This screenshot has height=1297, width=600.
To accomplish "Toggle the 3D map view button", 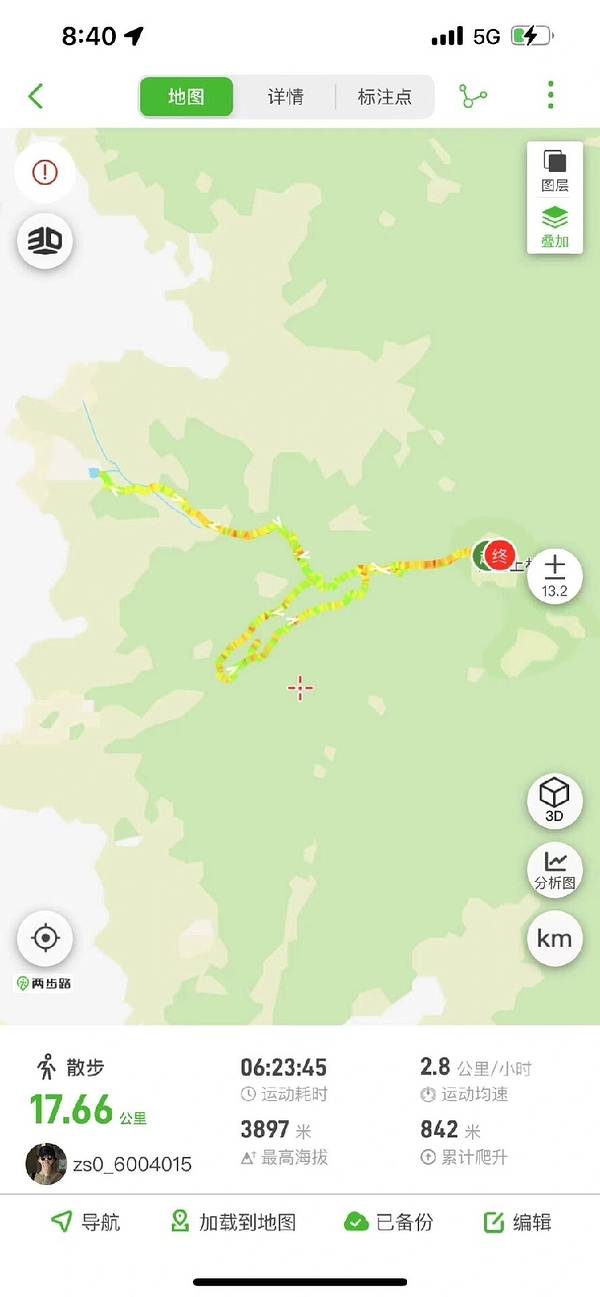I will 45,240.
